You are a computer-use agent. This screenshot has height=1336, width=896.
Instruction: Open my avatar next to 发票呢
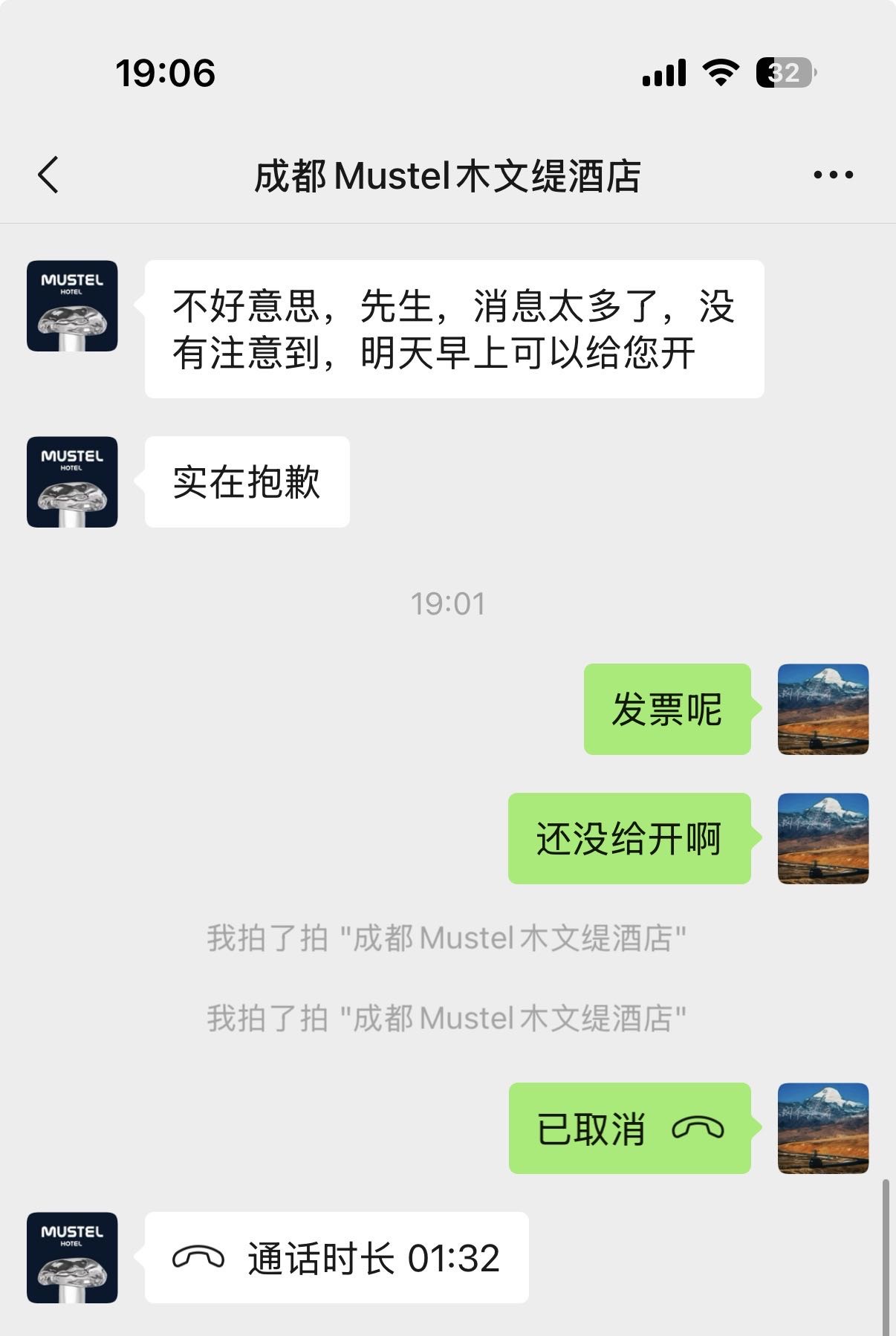(x=822, y=709)
